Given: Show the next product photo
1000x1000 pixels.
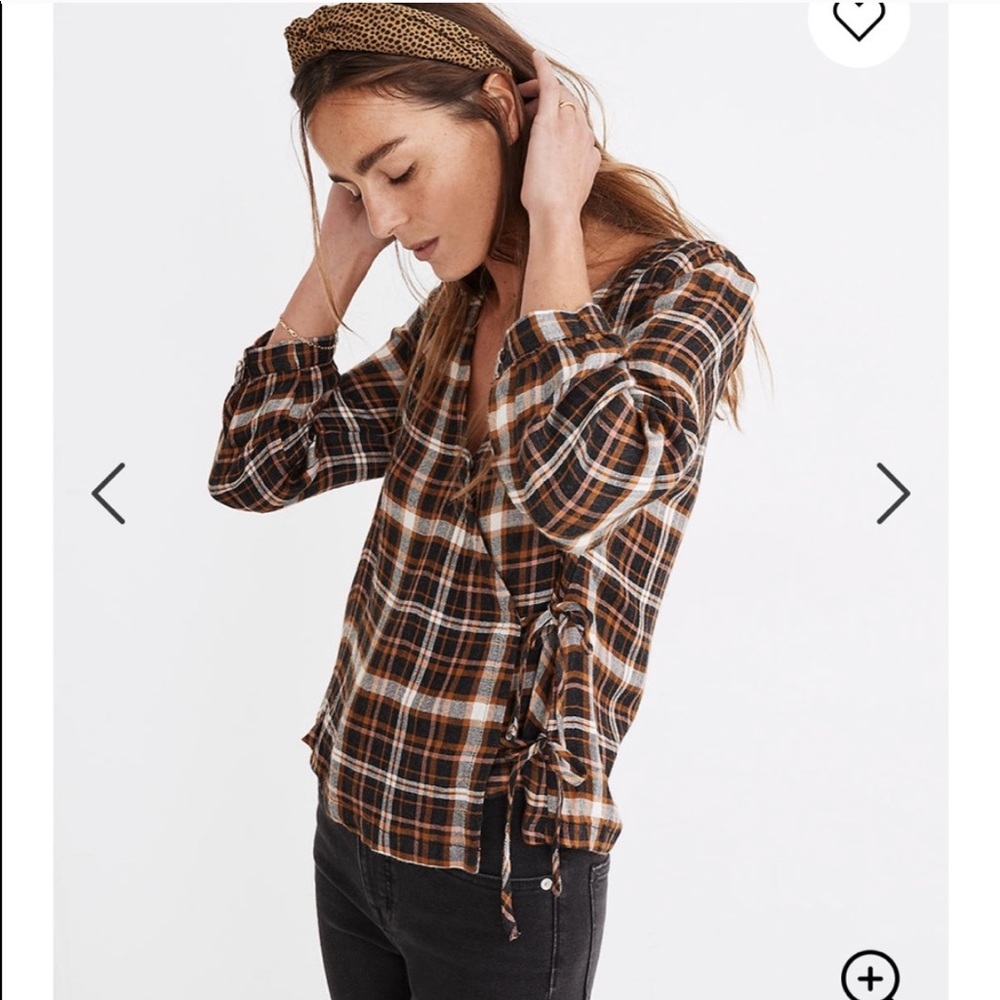Looking at the screenshot, I should 892,493.
